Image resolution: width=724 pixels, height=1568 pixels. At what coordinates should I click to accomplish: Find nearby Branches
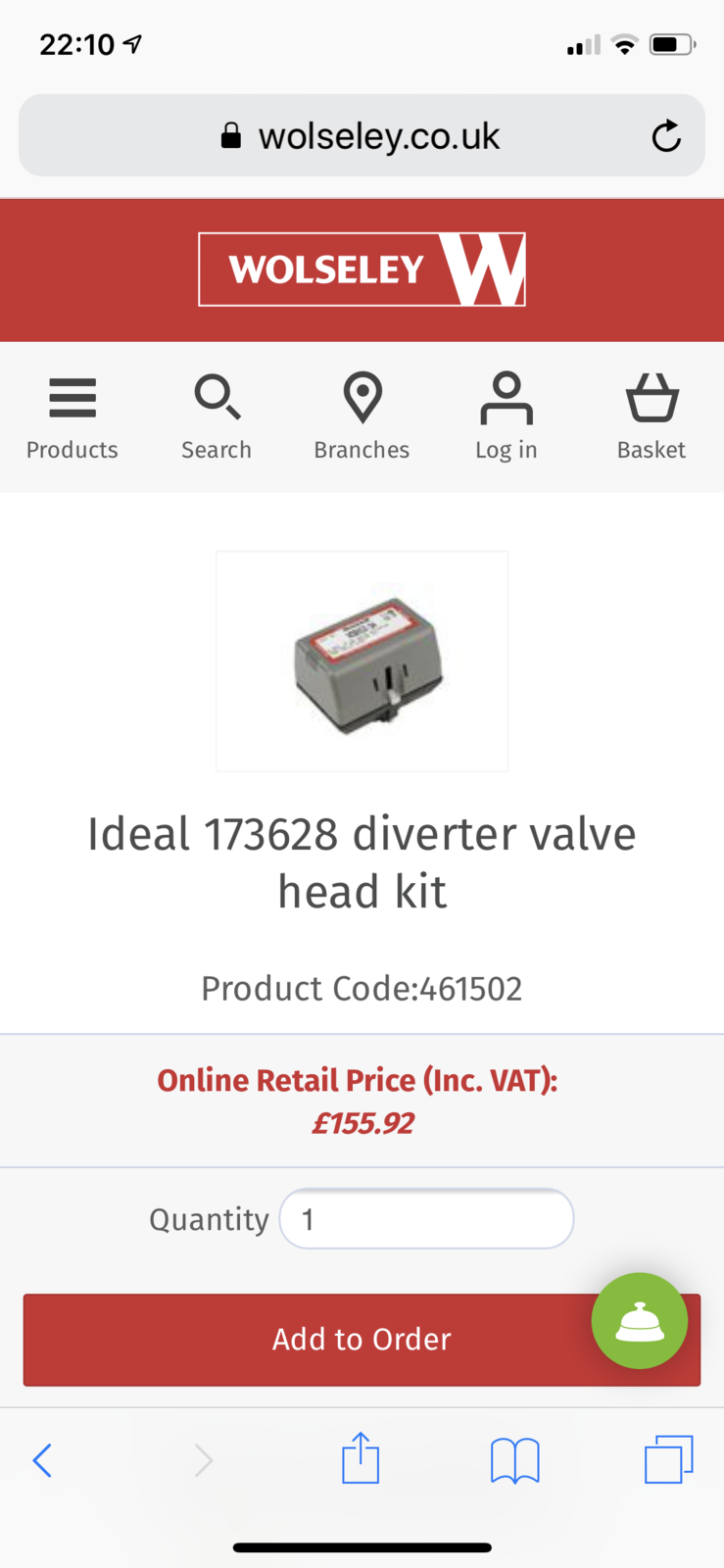tap(362, 416)
